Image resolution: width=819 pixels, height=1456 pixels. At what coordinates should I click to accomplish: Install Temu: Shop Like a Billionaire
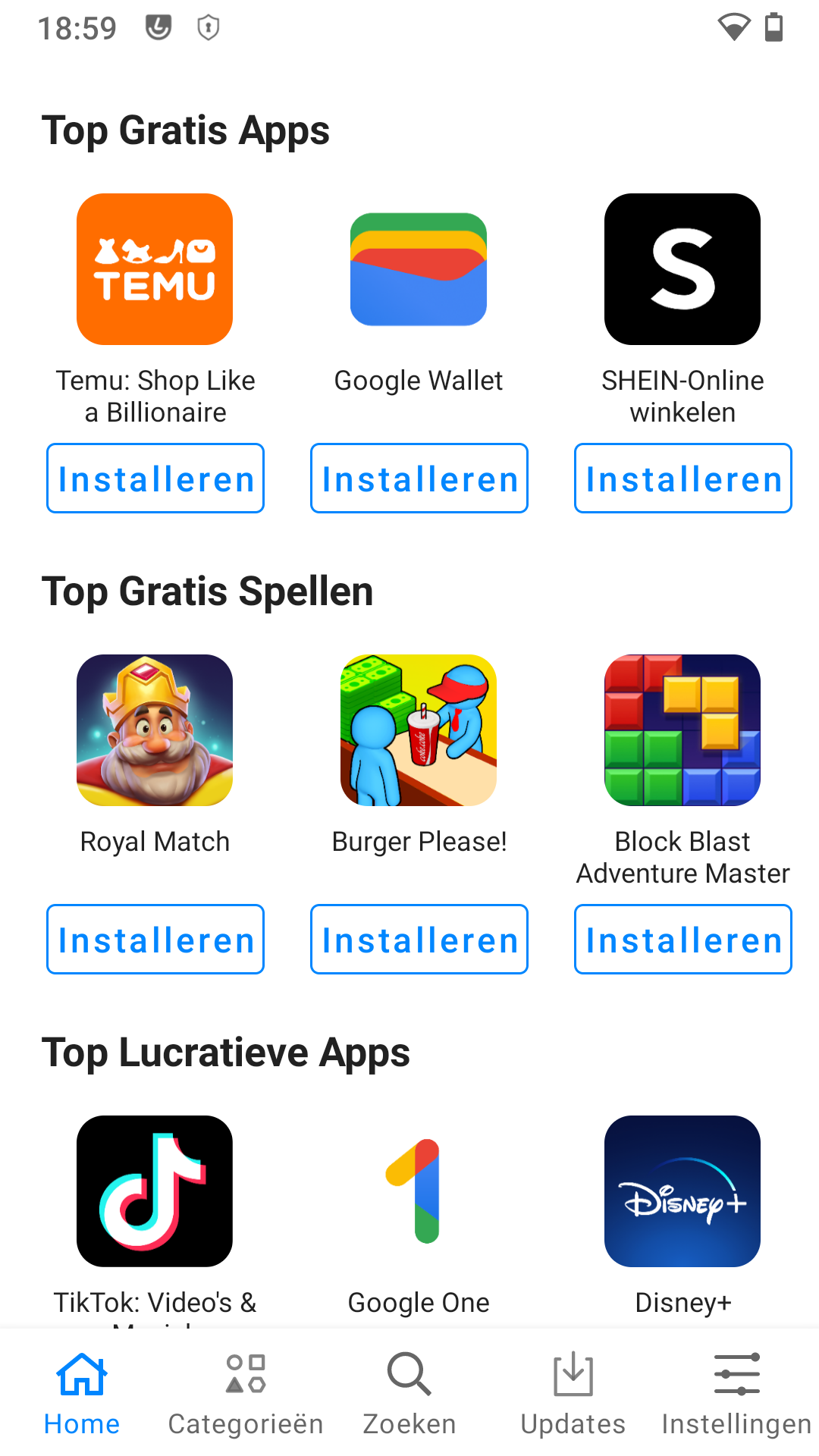155,478
